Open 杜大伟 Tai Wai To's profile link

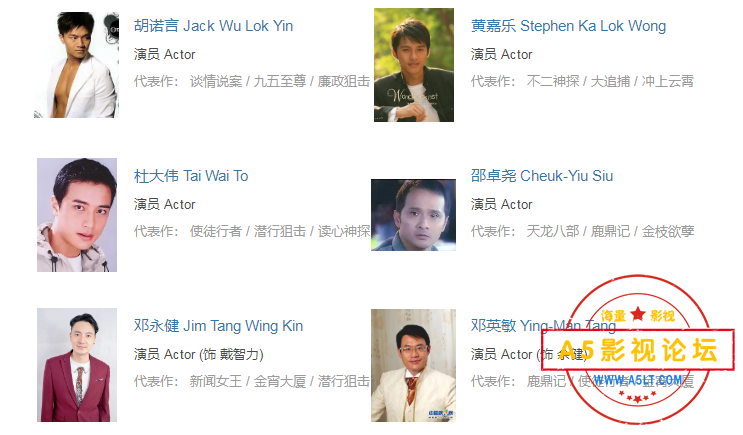point(191,176)
